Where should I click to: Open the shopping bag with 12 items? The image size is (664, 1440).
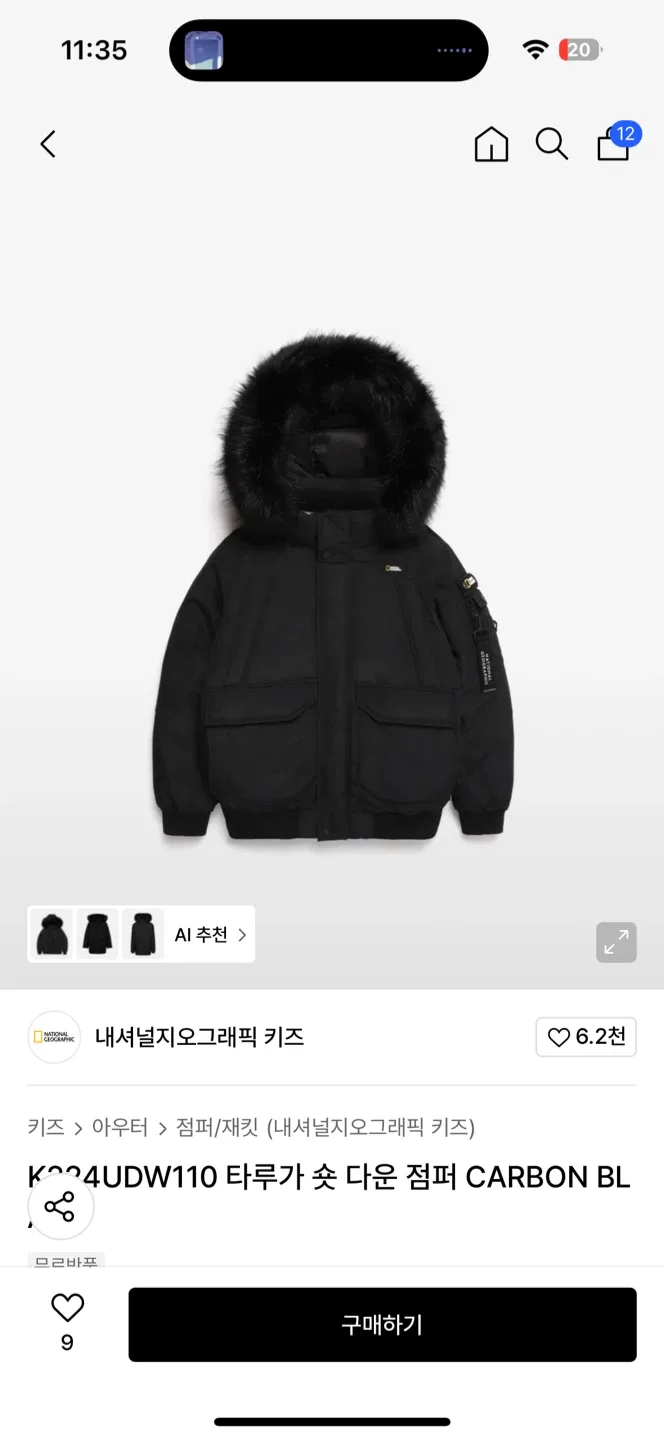pos(614,144)
